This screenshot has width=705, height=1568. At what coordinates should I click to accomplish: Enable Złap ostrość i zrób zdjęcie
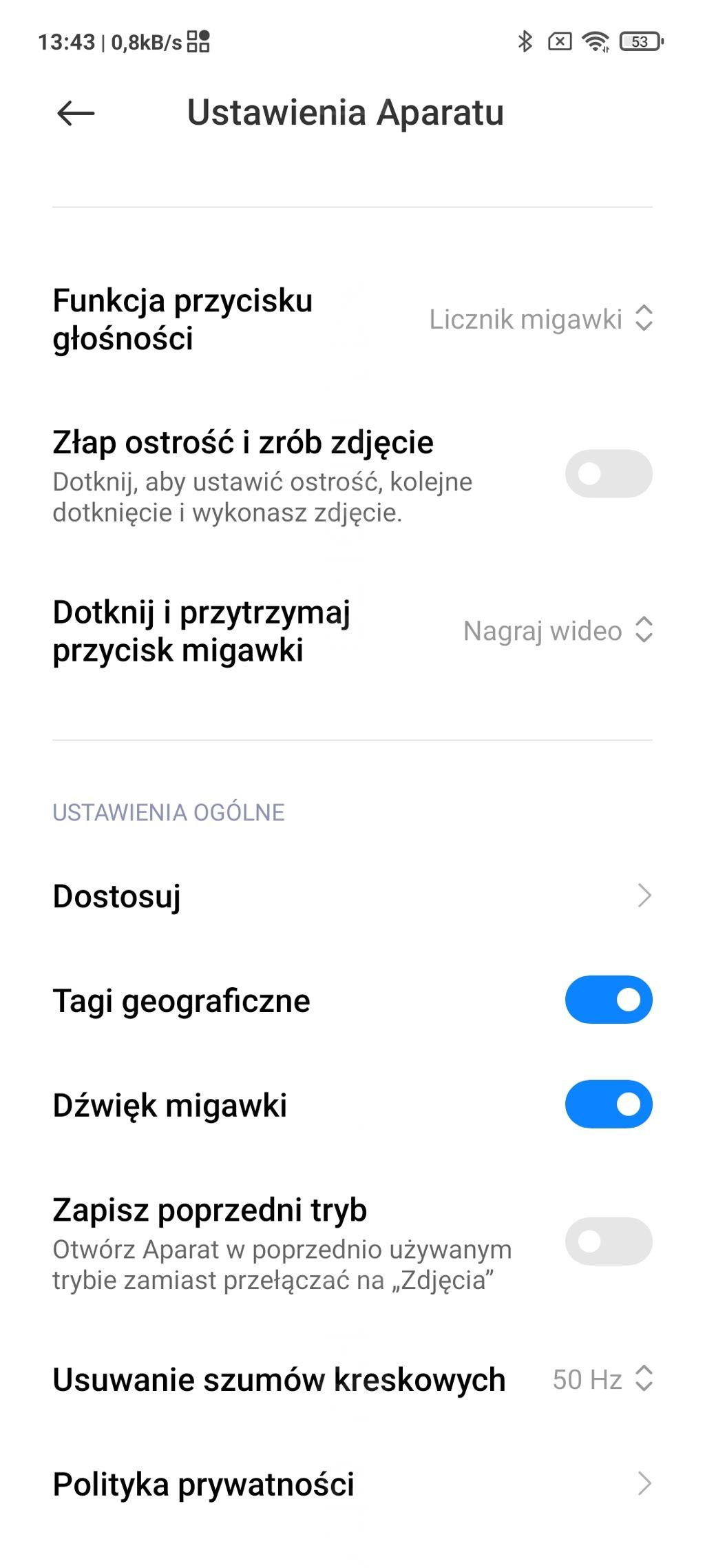tap(608, 474)
